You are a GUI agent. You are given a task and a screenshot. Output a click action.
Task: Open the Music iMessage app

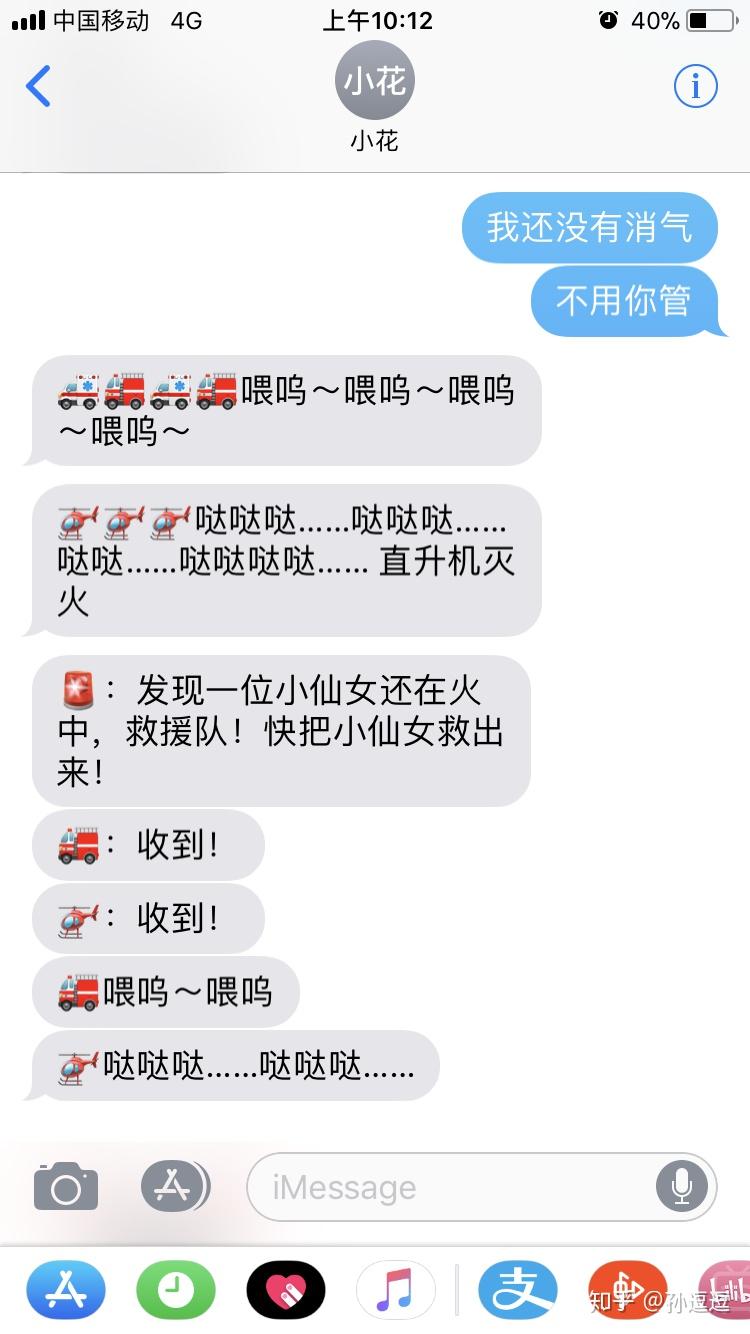(396, 1289)
